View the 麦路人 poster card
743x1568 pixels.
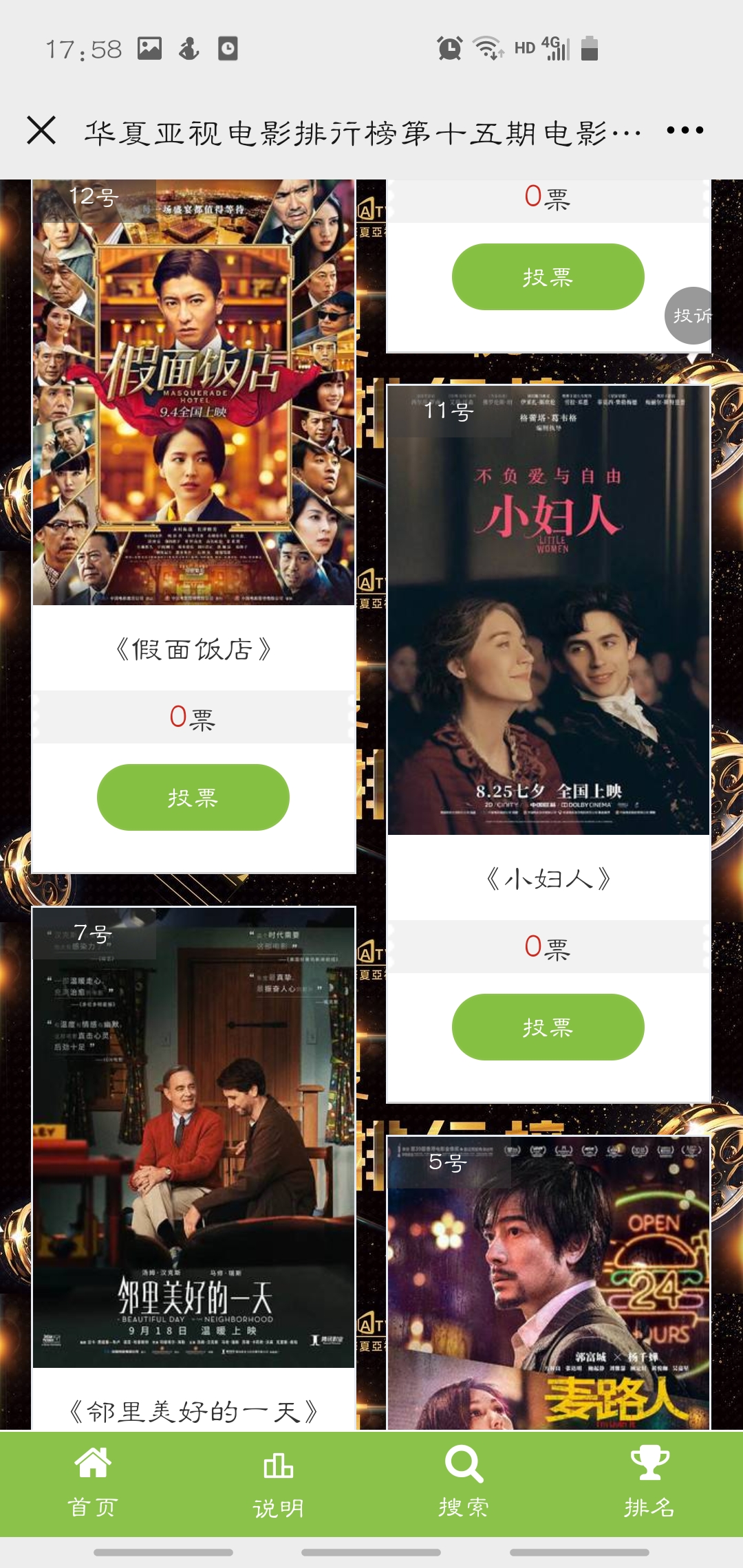click(x=548, y=1283)
